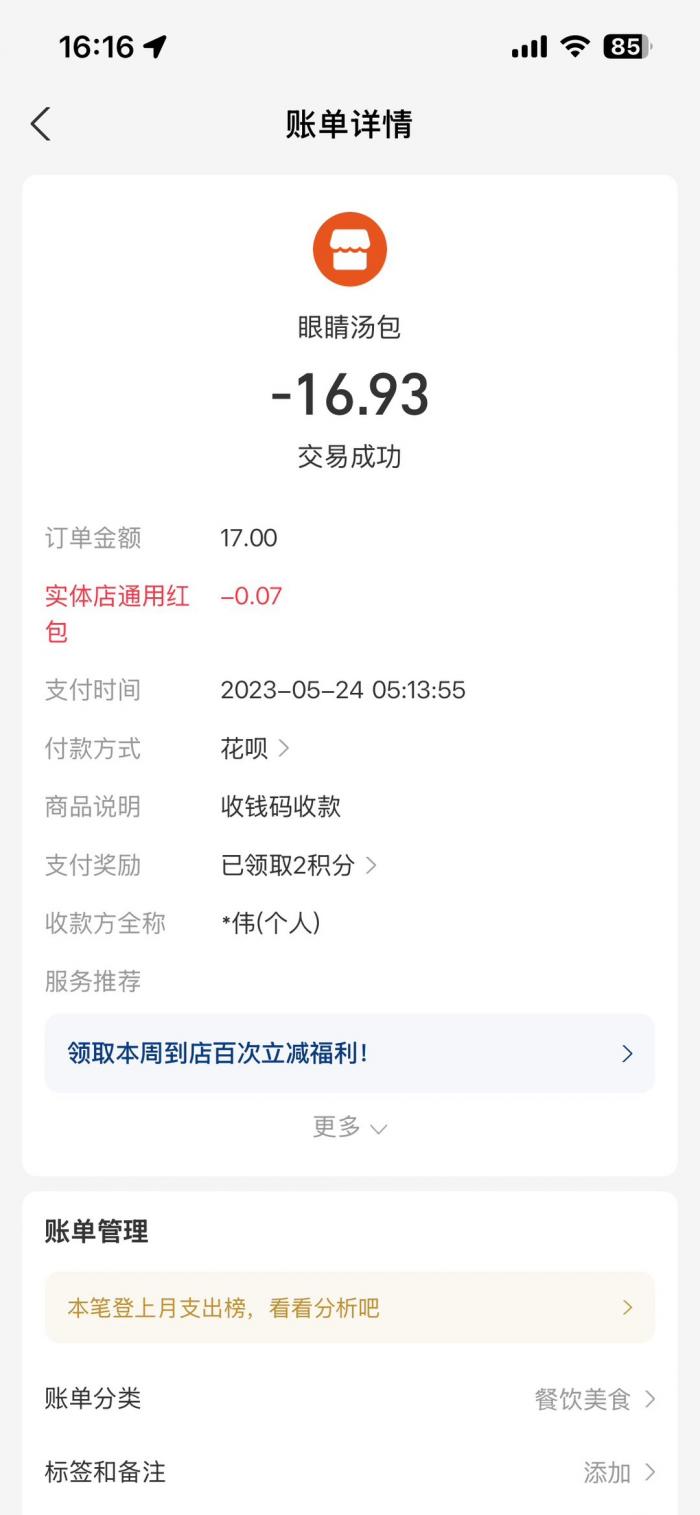Change 账单分类 from 餐饮美食

pos(350,1399)
